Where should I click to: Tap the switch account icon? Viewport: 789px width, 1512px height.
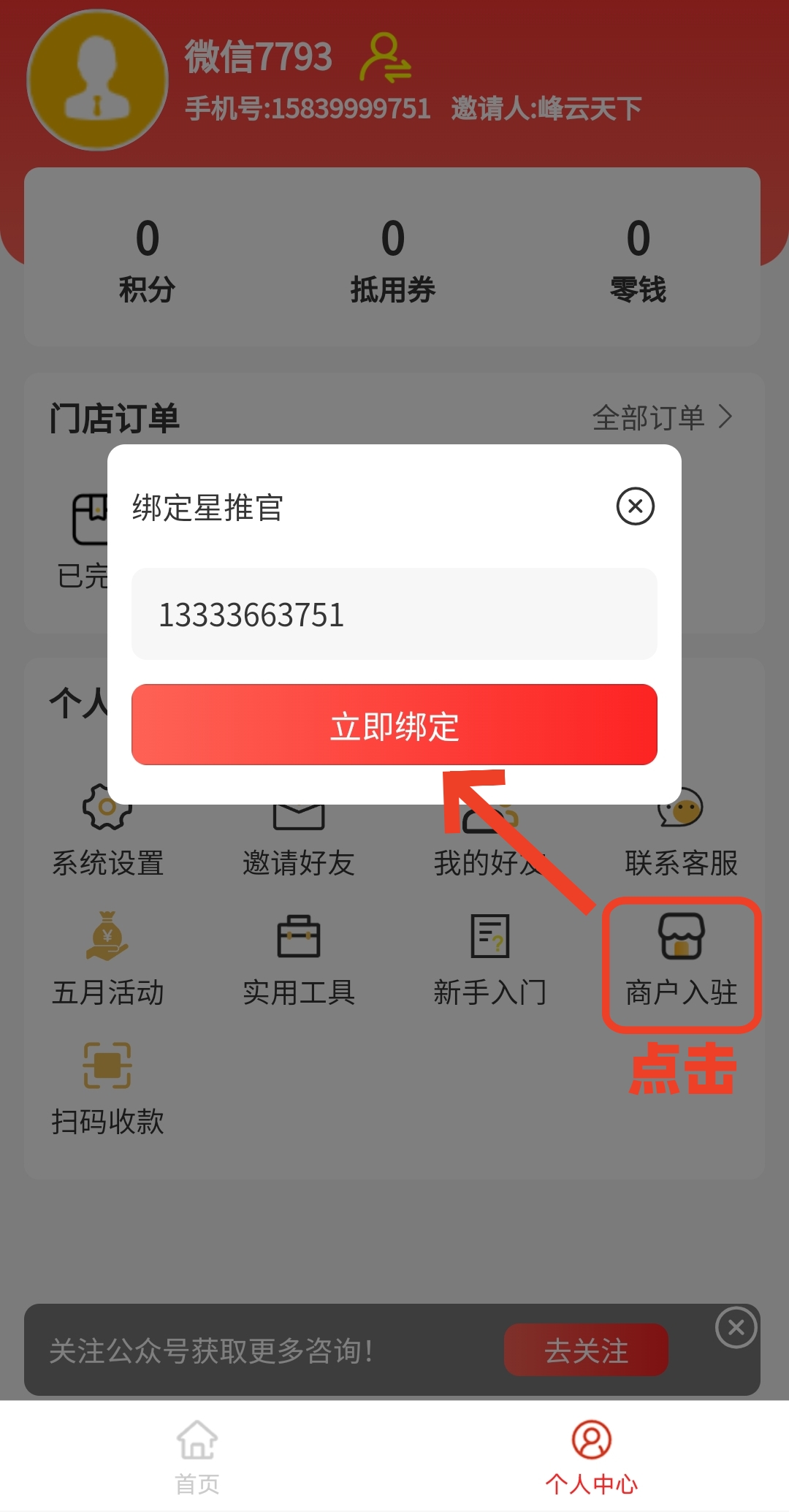tap(386, 58)
